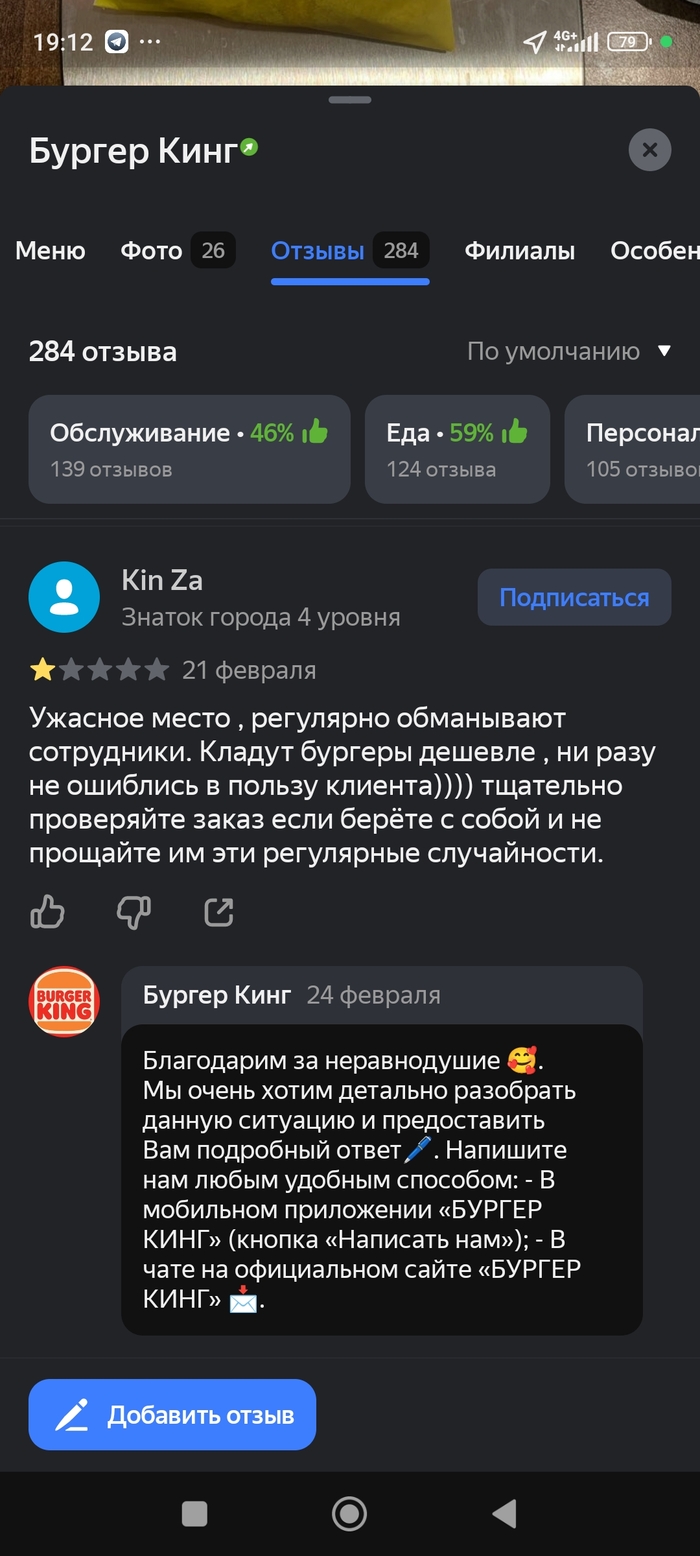This screenshot has height=1556, width=700.
Task: Filter reviews by Обслуживание chip
Action: pyautogui.click(x=189, y=448)
